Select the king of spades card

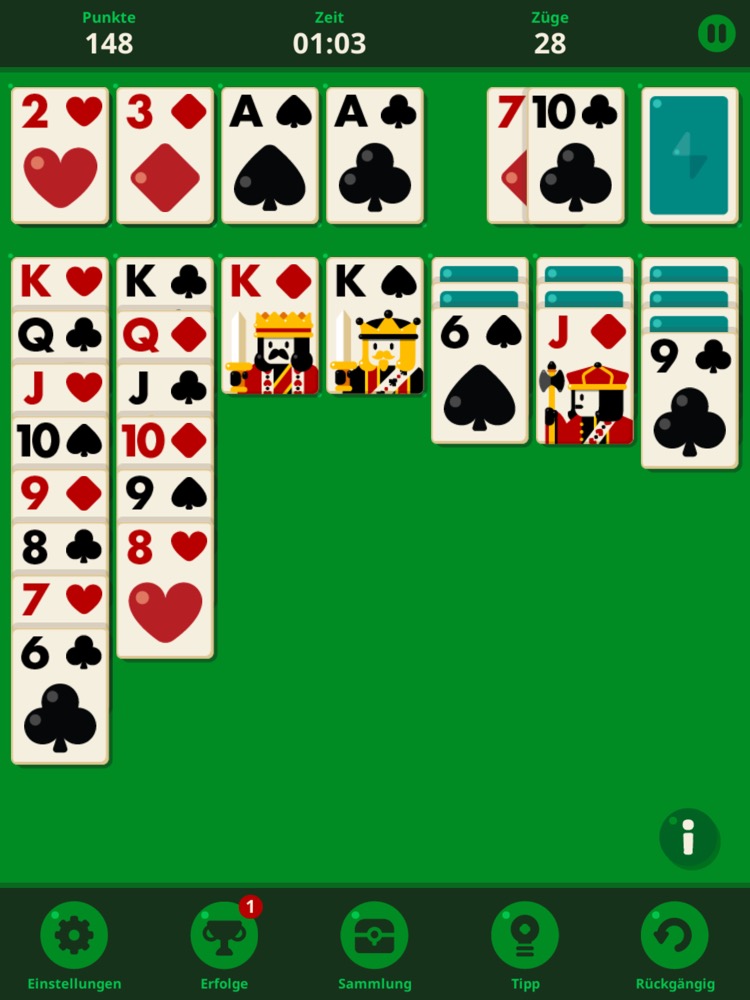tap(375, 330)
